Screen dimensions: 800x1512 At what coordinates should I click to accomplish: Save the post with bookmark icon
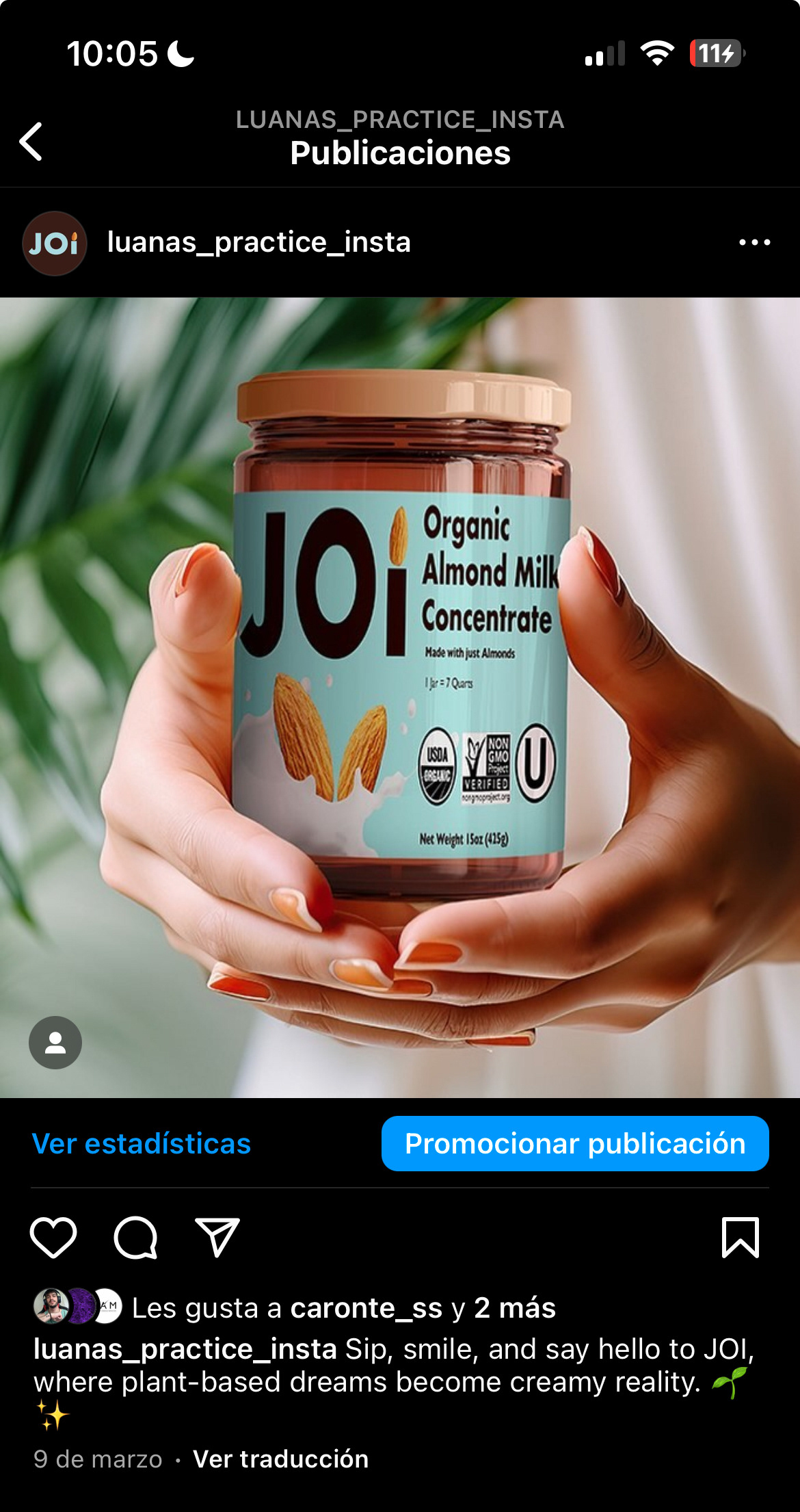(741, 1237)
